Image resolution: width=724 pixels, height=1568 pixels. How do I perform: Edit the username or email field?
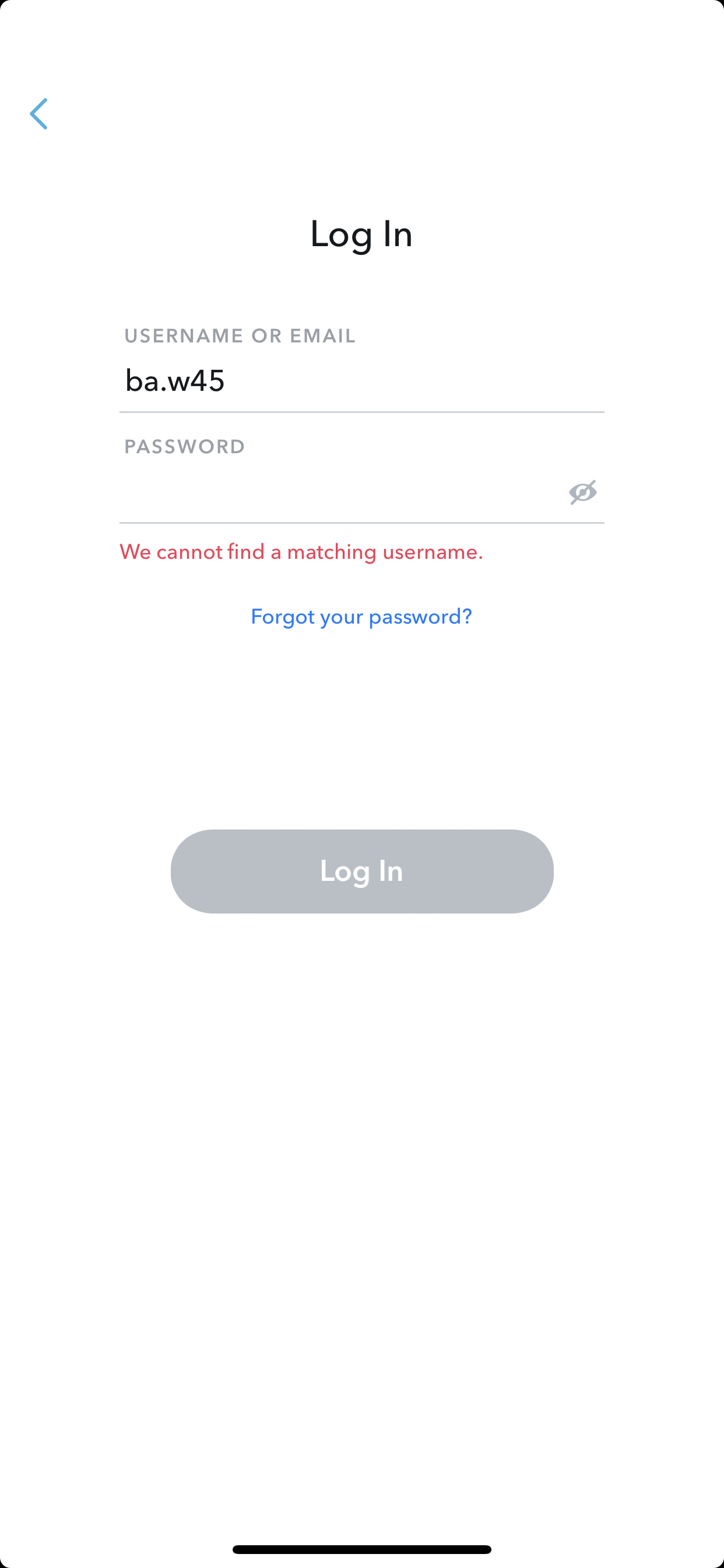pyautogui.click(x=361, y=381)
